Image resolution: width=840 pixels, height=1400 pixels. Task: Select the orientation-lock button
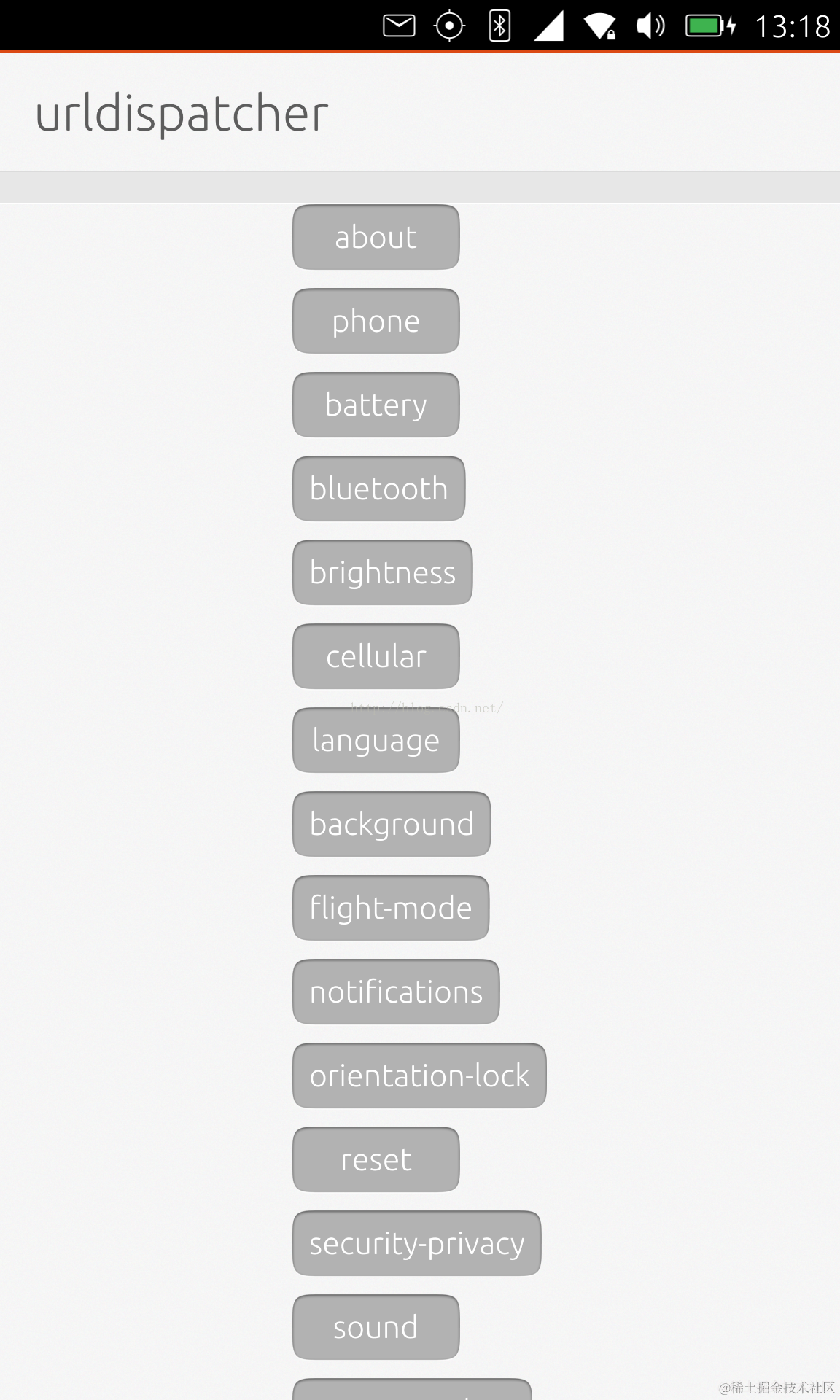point(419,1076)
